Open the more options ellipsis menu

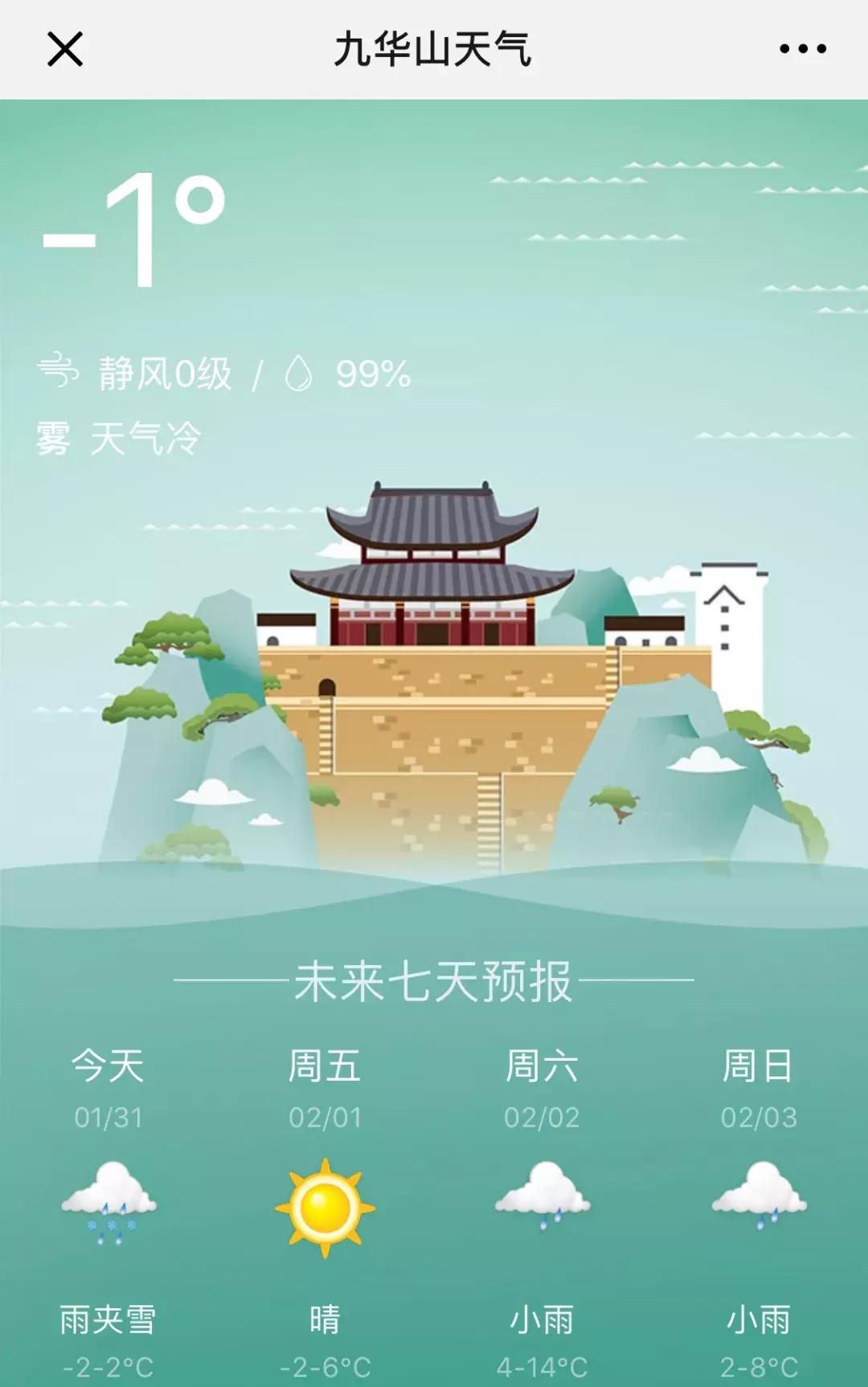[801, 50]
